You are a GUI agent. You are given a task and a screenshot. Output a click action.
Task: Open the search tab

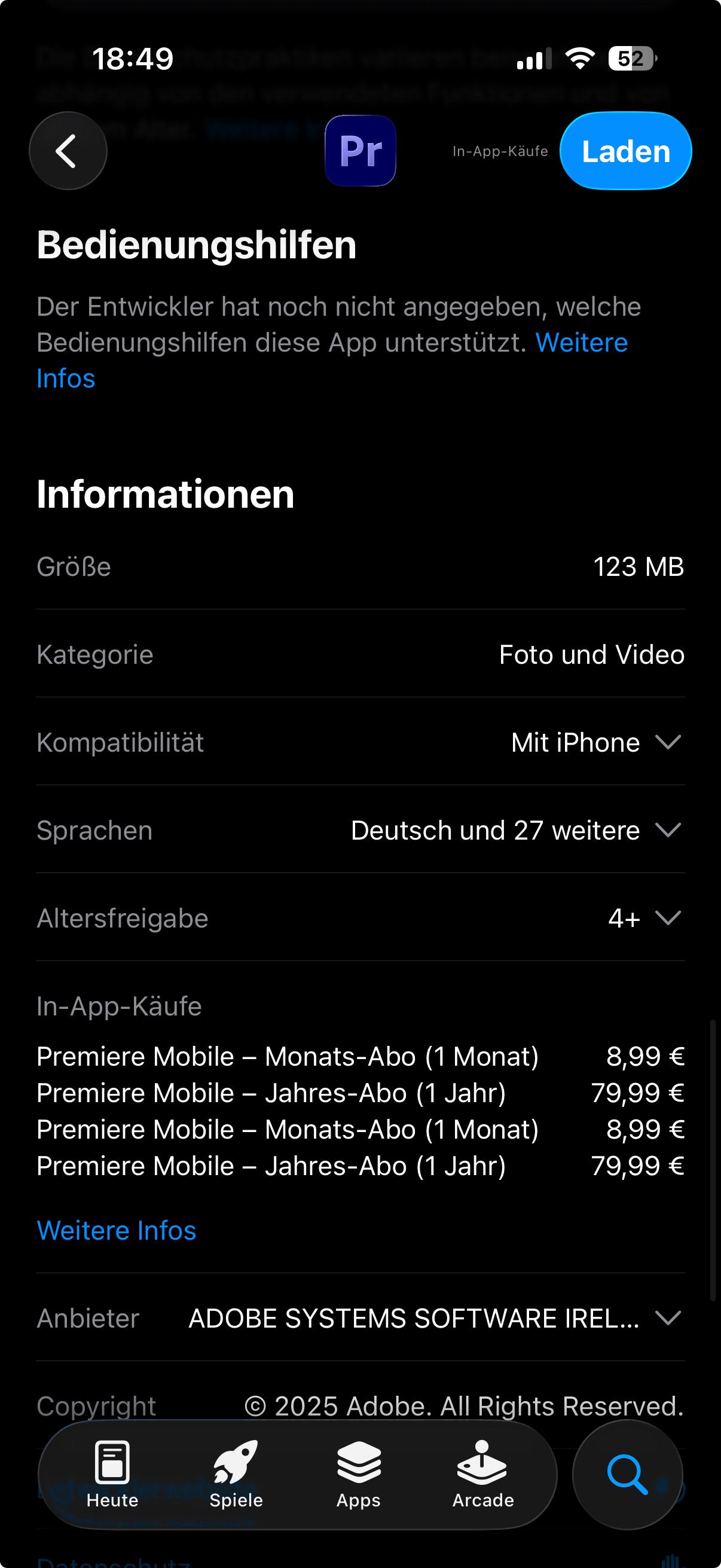(x=627, y=1475)
